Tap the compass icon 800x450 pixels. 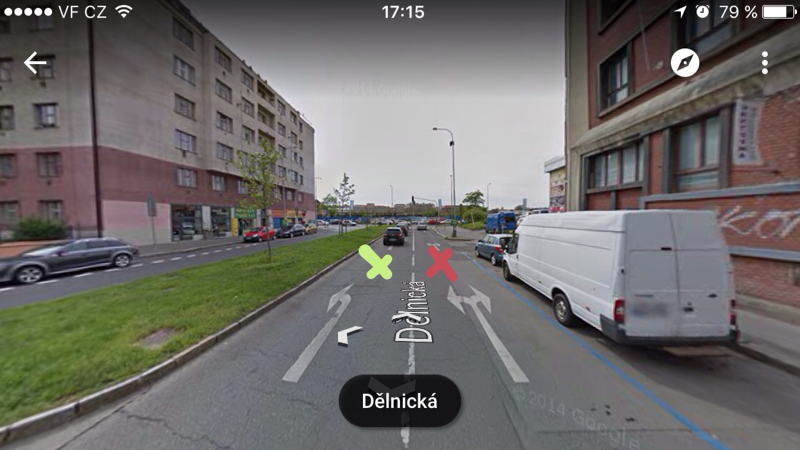click(685, 62)
